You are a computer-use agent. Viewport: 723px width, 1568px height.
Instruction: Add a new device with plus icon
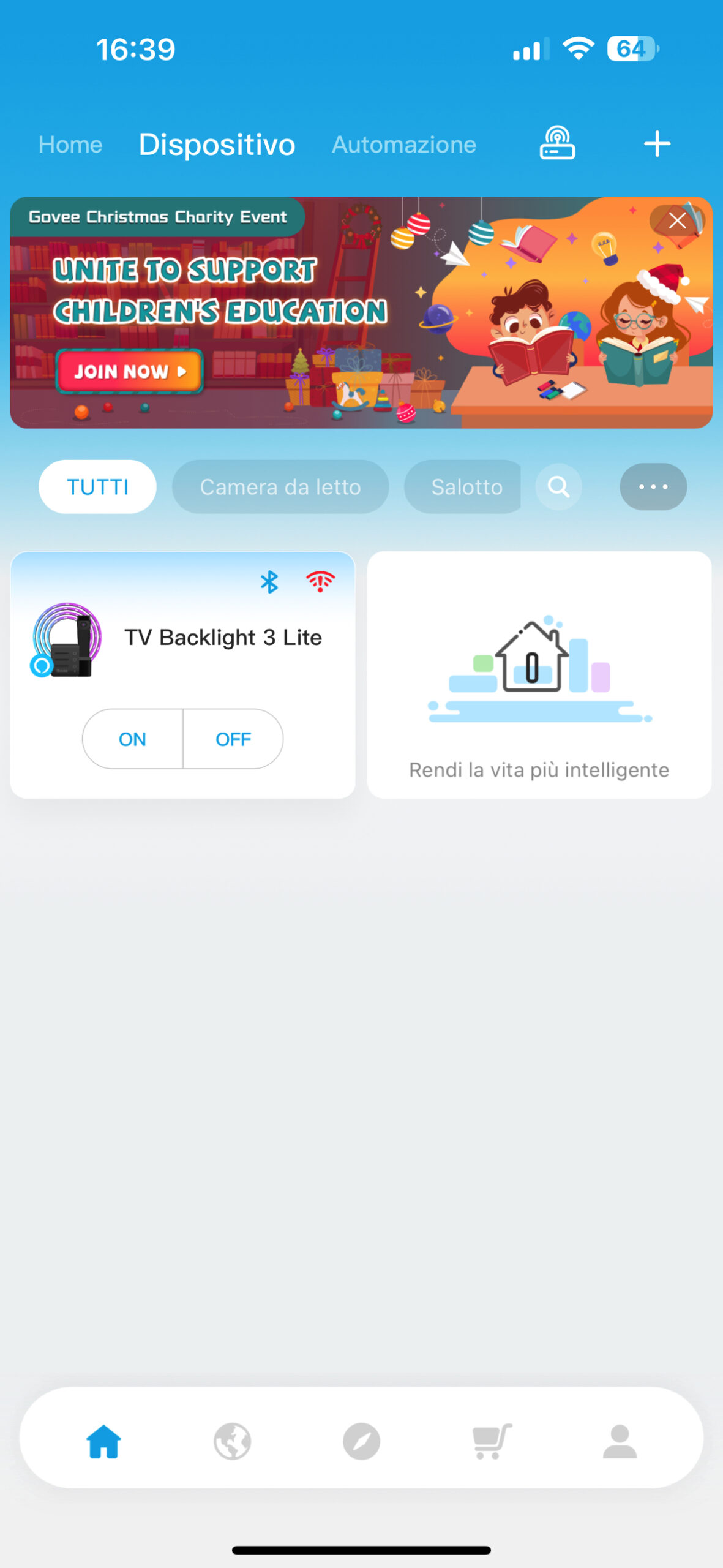(657, 144)
